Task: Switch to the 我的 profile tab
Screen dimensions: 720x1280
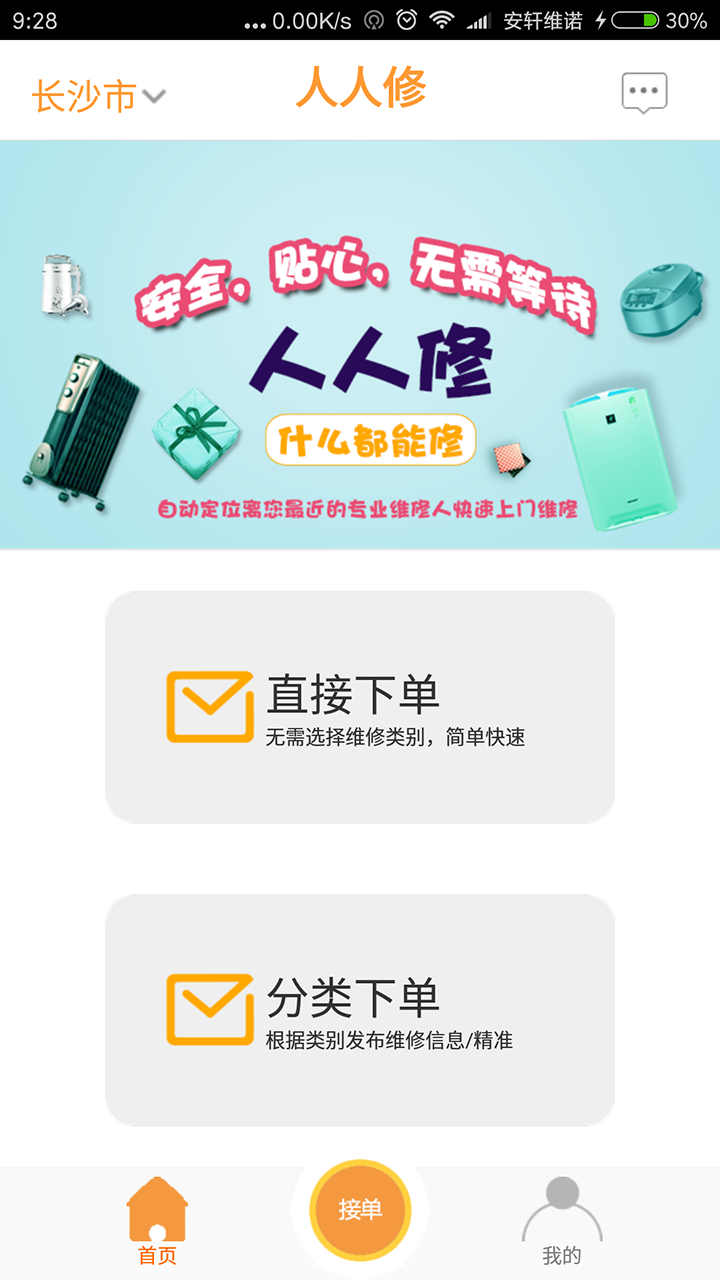Action: pos(562,1222)
